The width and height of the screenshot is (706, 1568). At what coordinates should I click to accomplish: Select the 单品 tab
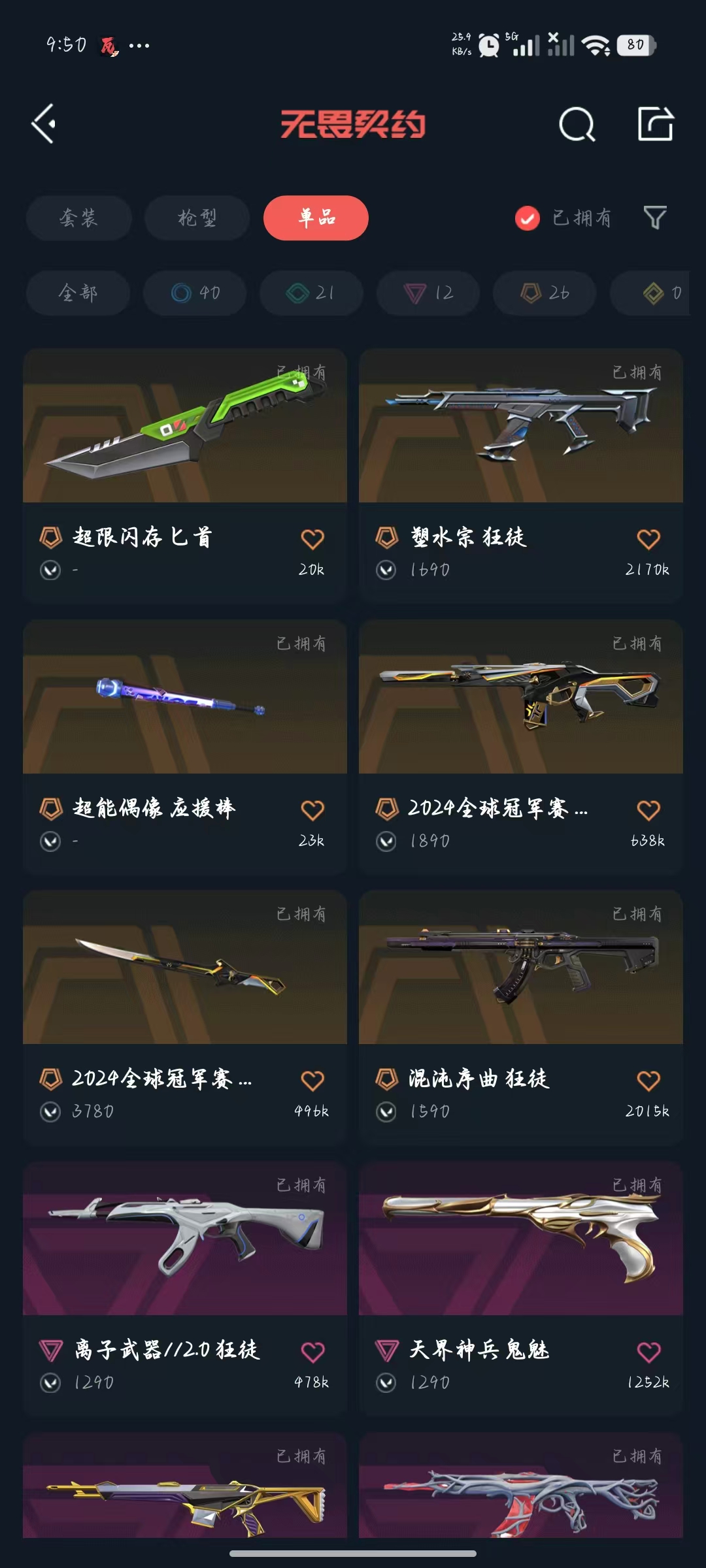click(316, 218)
